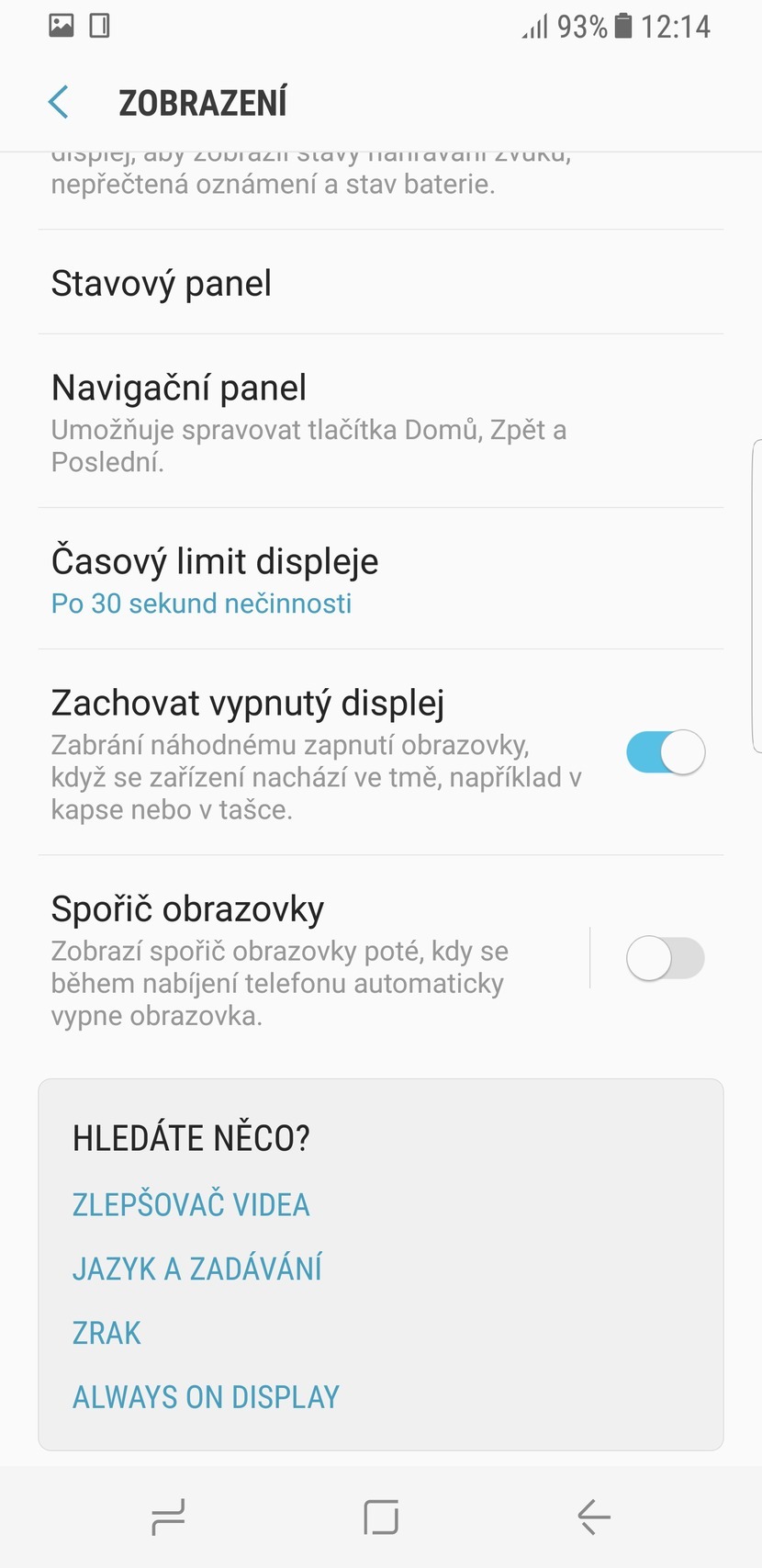This screenshot has width=762, height=1568.
Task: Open JAZYK A ZADÁVÁNÍ suggestion
Action: click(196, 1268)
